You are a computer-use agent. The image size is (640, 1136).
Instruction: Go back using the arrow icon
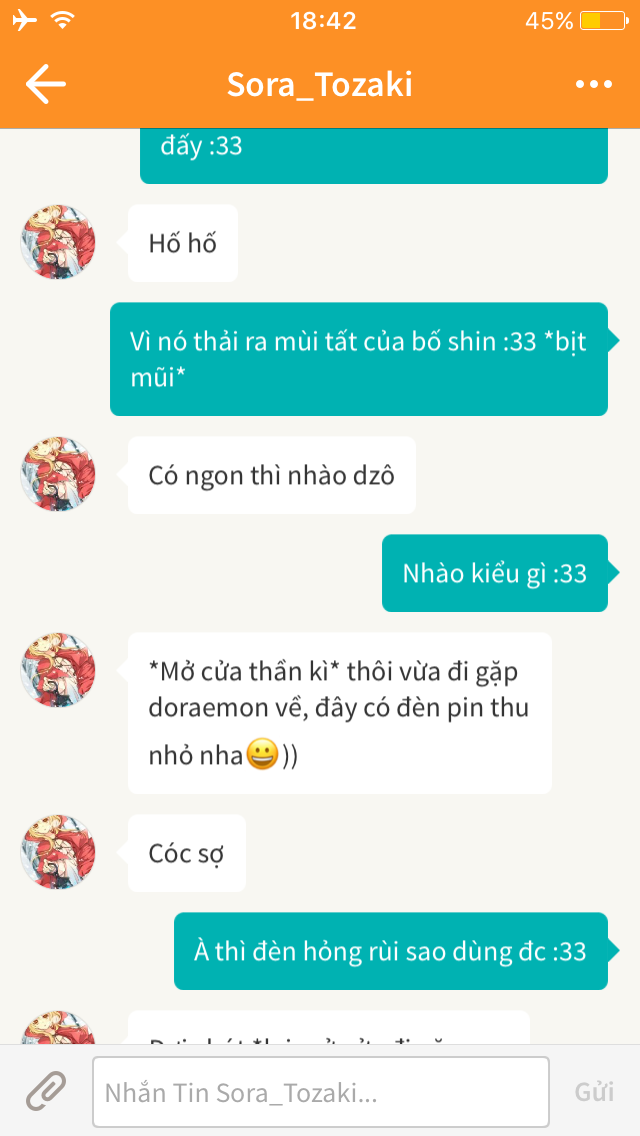(46, 85)
